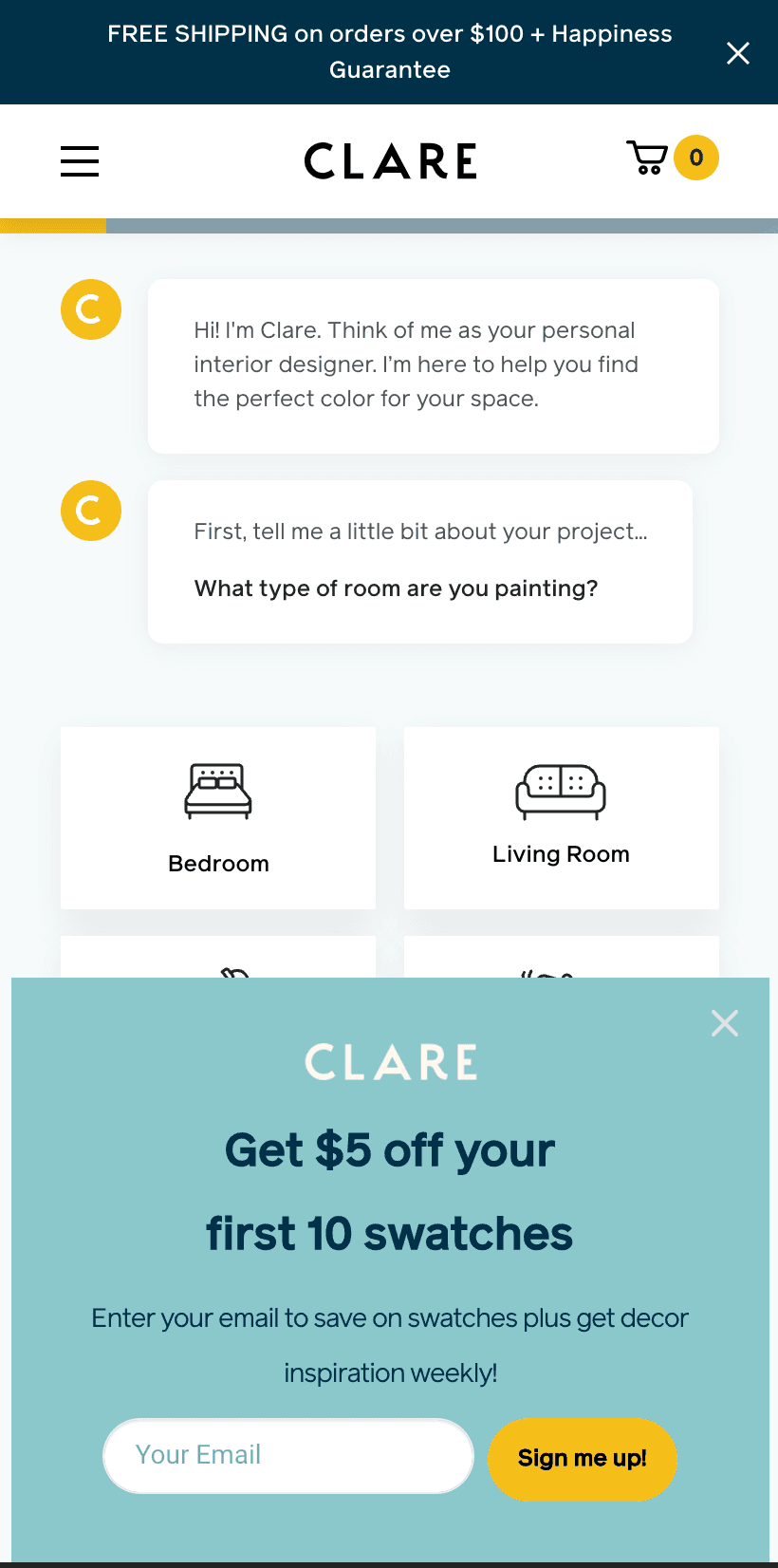The height and width of the screenshot is (1568, 778).
Task: Go to the Clare homepage logo
Action: (x=390, y=161)
